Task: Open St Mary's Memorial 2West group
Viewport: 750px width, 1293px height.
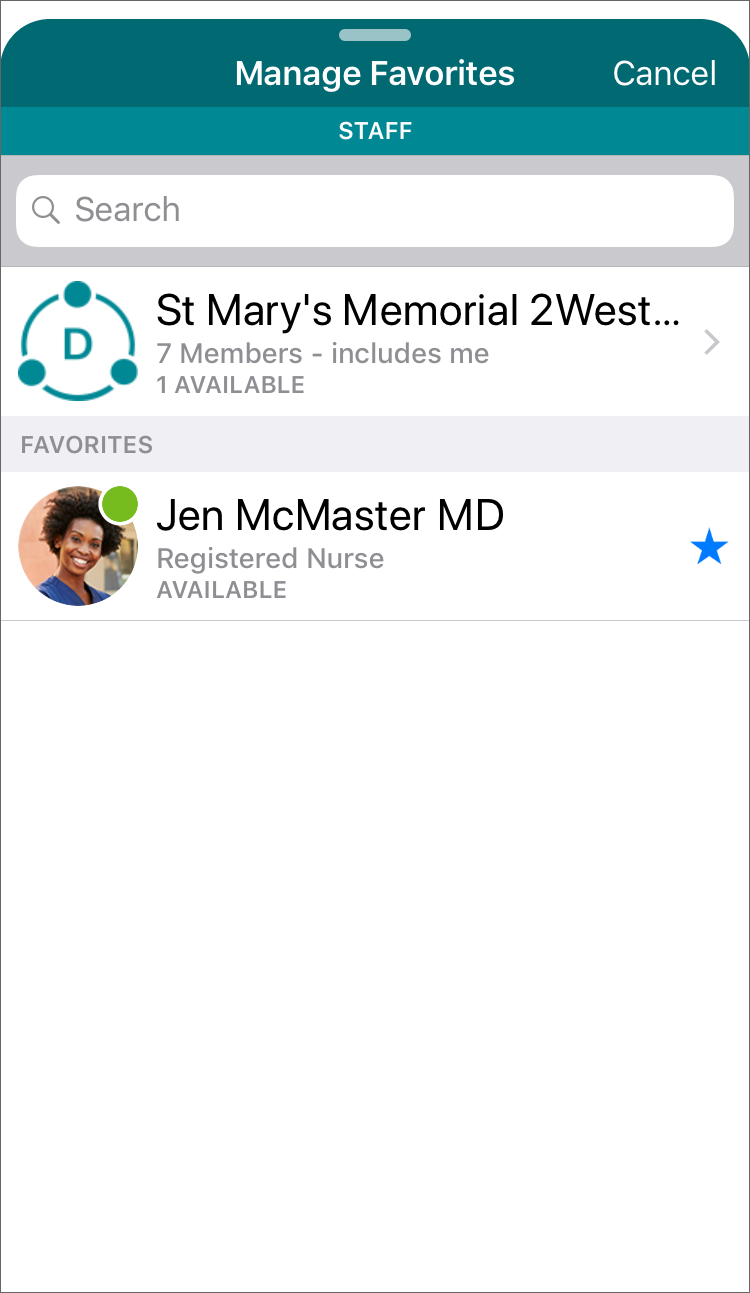Action: [375, 342]
